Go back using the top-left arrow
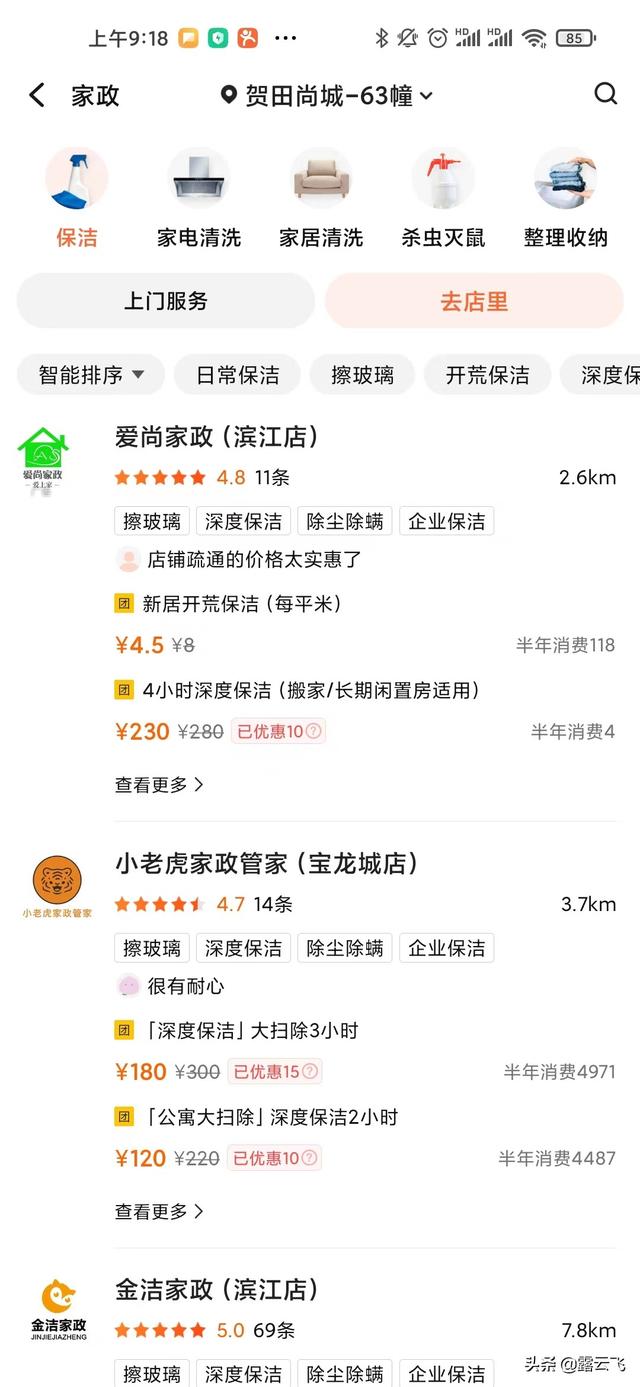 click(x=37, y=96)
